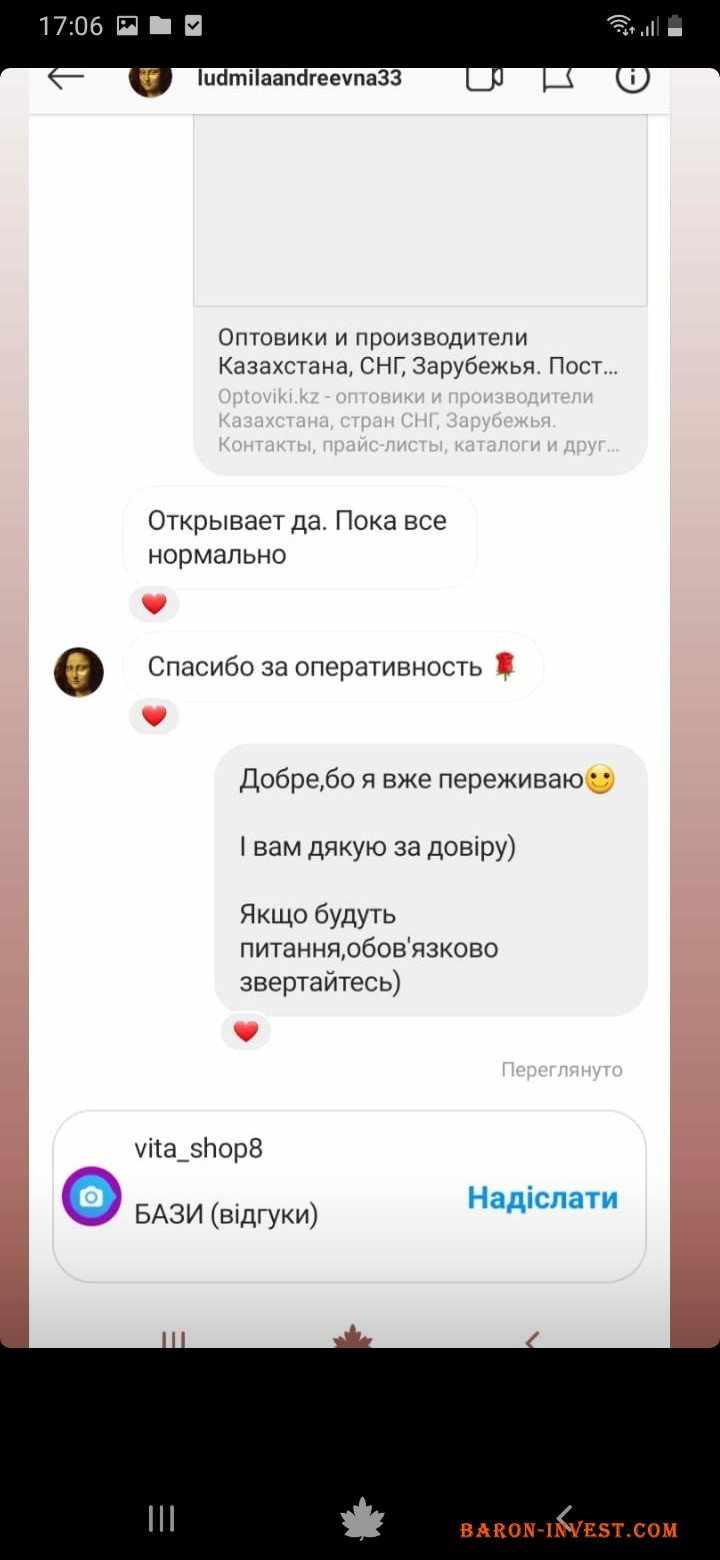Open recent apps from the navigation bar
The height and width of the screenshot is (1560, 720).
coord(162,1518)
